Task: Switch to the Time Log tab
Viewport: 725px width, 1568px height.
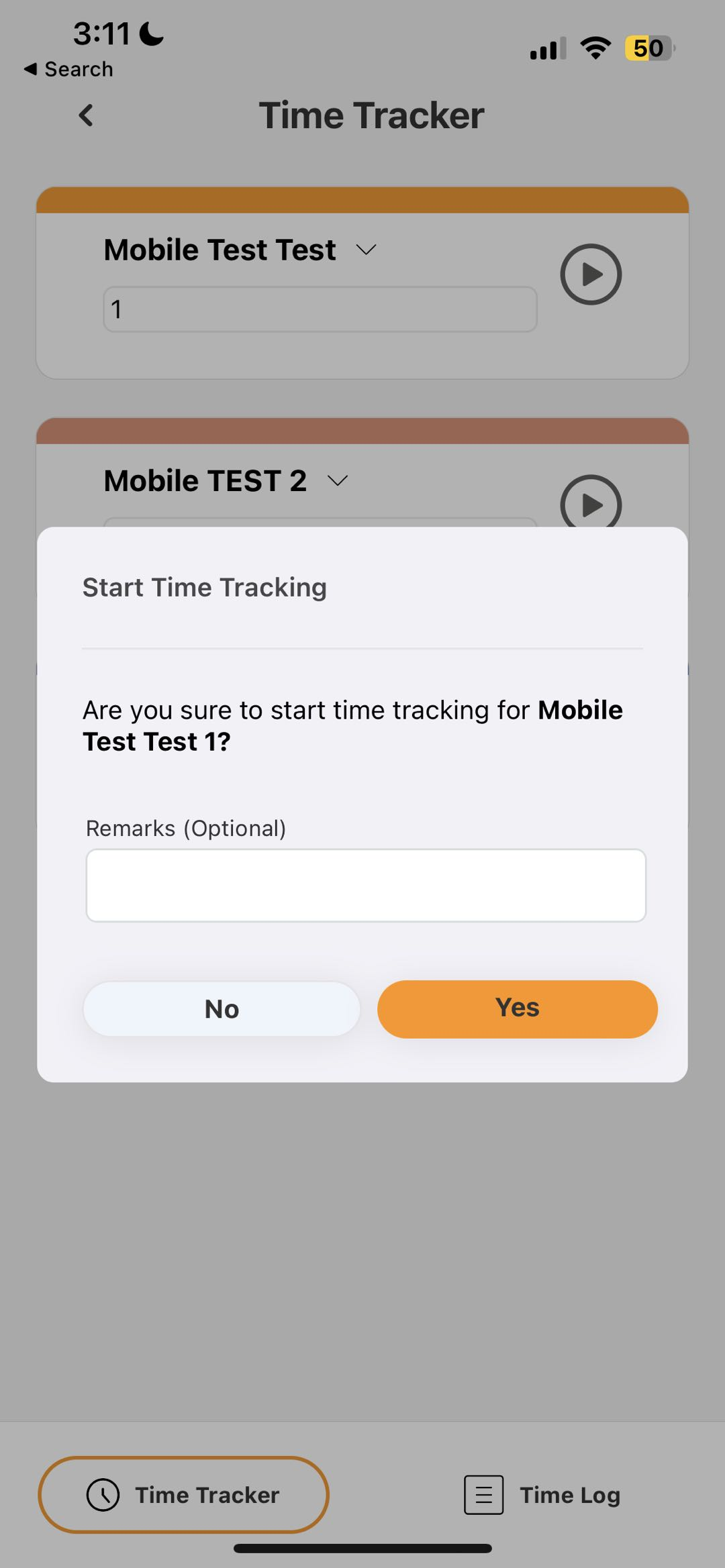Action: click(x=542, y=1495)
